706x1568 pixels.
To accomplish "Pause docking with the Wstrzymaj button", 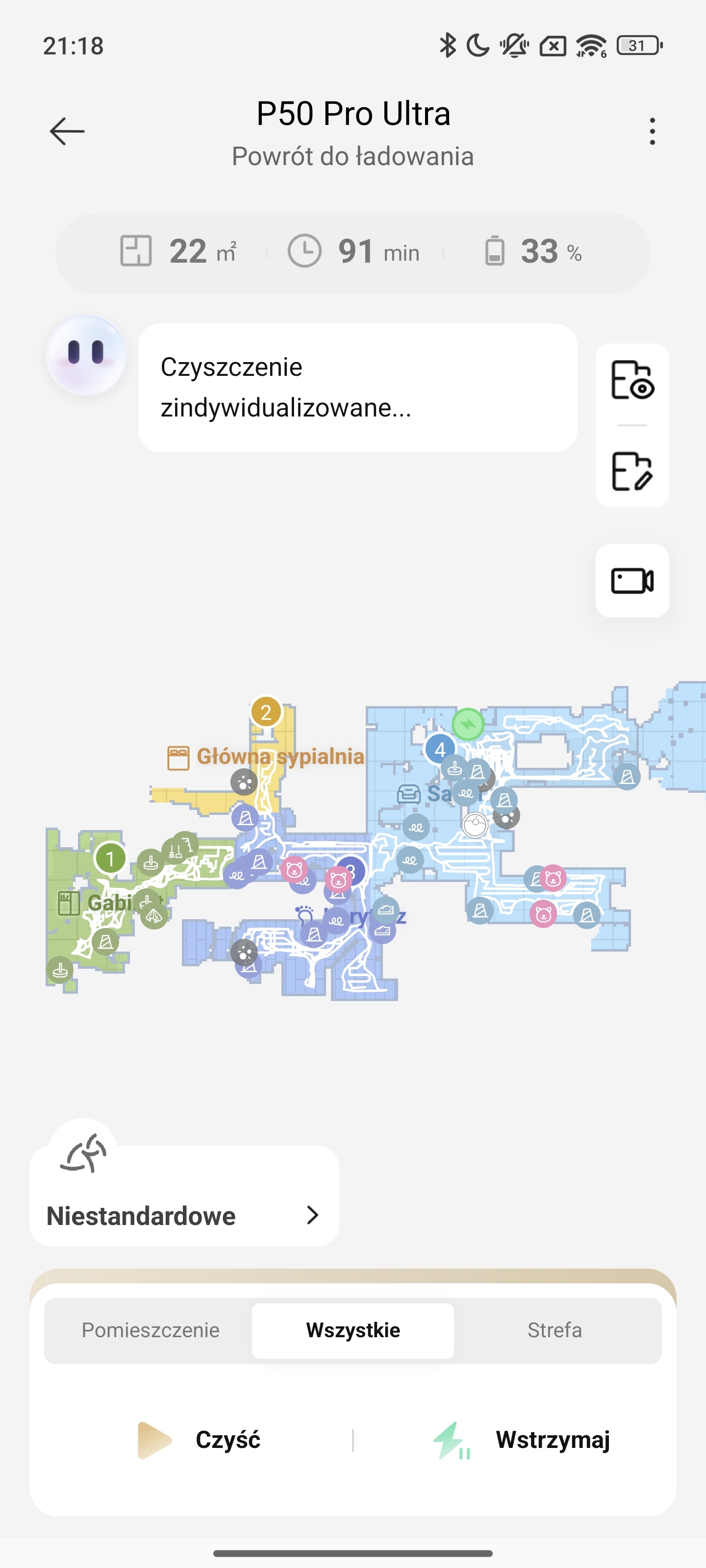I will 522,1440.
